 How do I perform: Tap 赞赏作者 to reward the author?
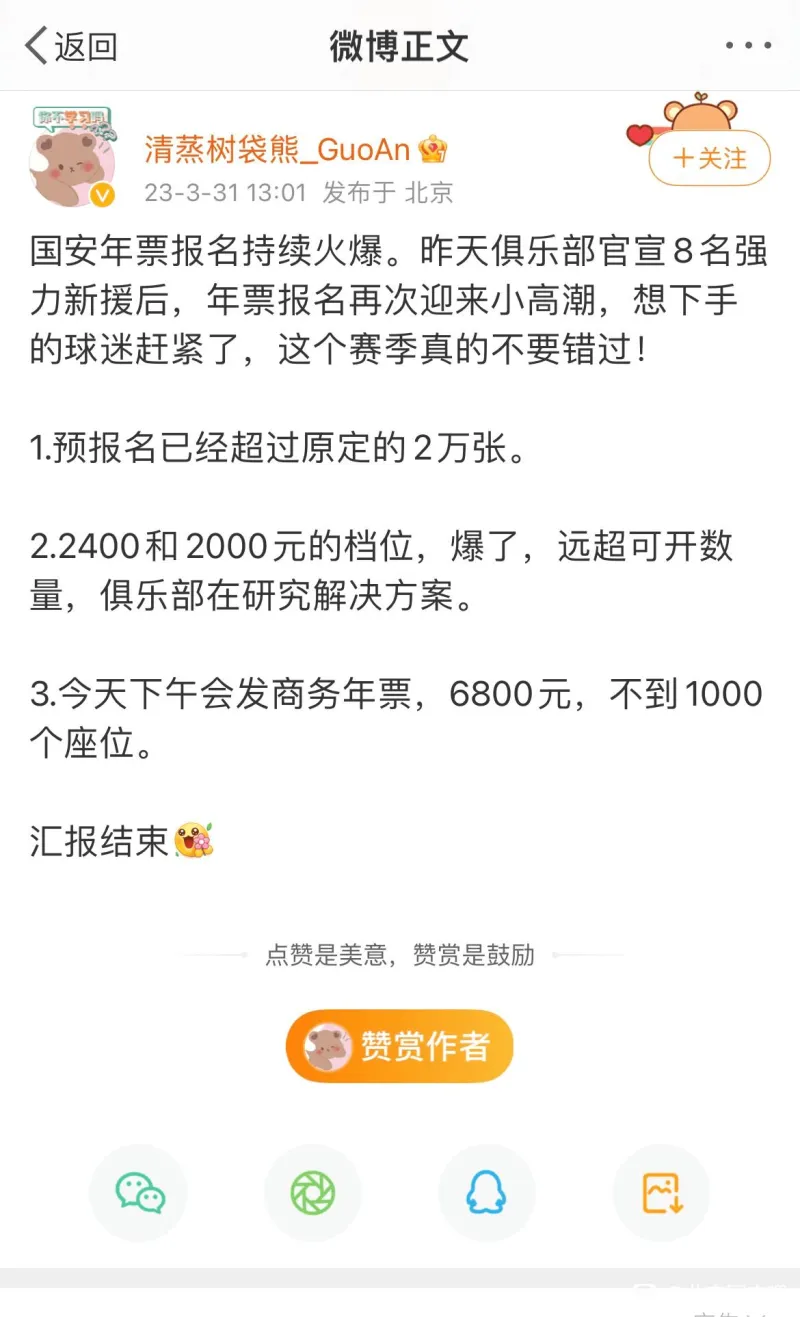pos(399,1046)
